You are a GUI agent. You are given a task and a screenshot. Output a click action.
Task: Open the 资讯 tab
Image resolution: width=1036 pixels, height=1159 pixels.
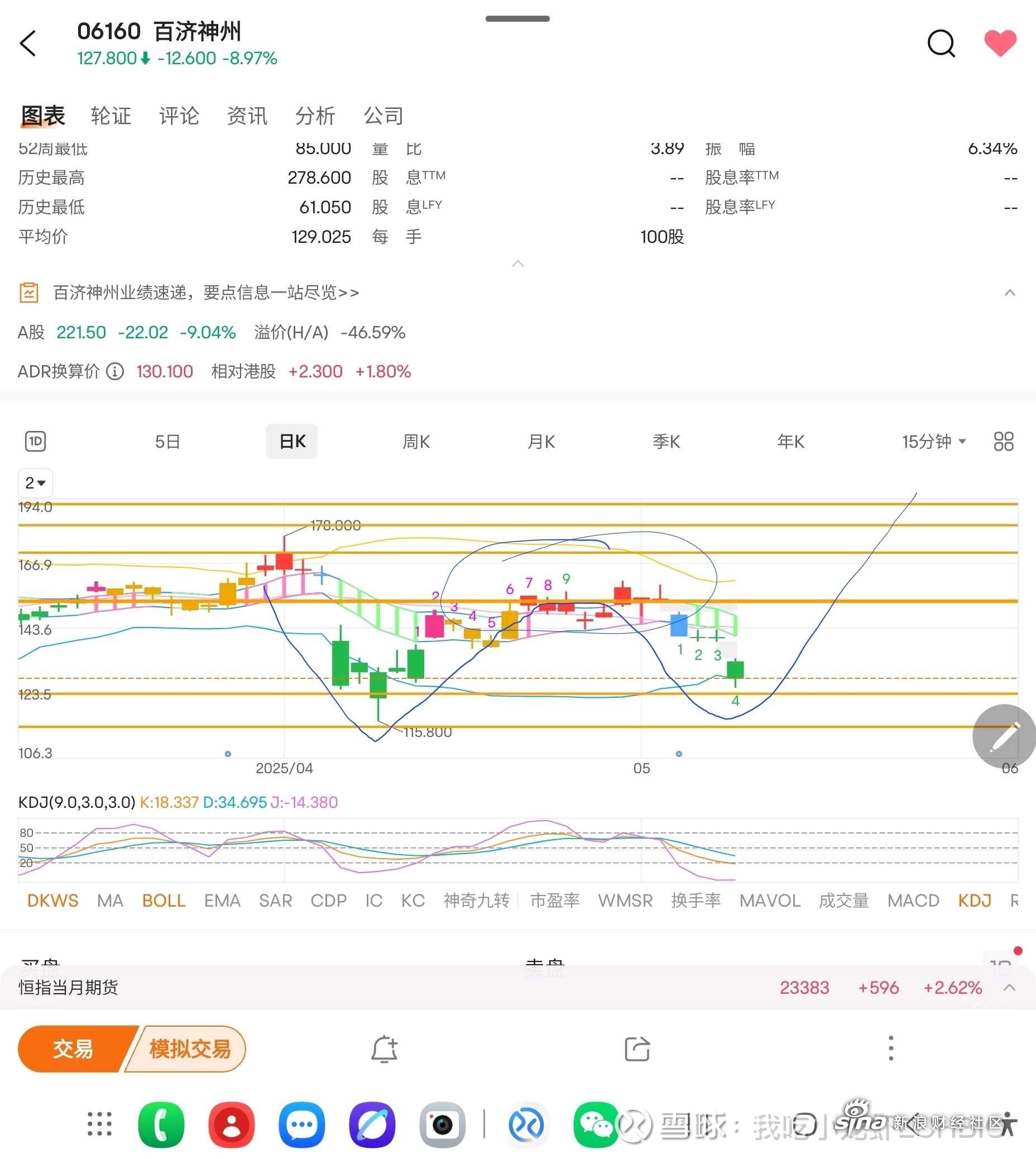click(x=247, y=116)
